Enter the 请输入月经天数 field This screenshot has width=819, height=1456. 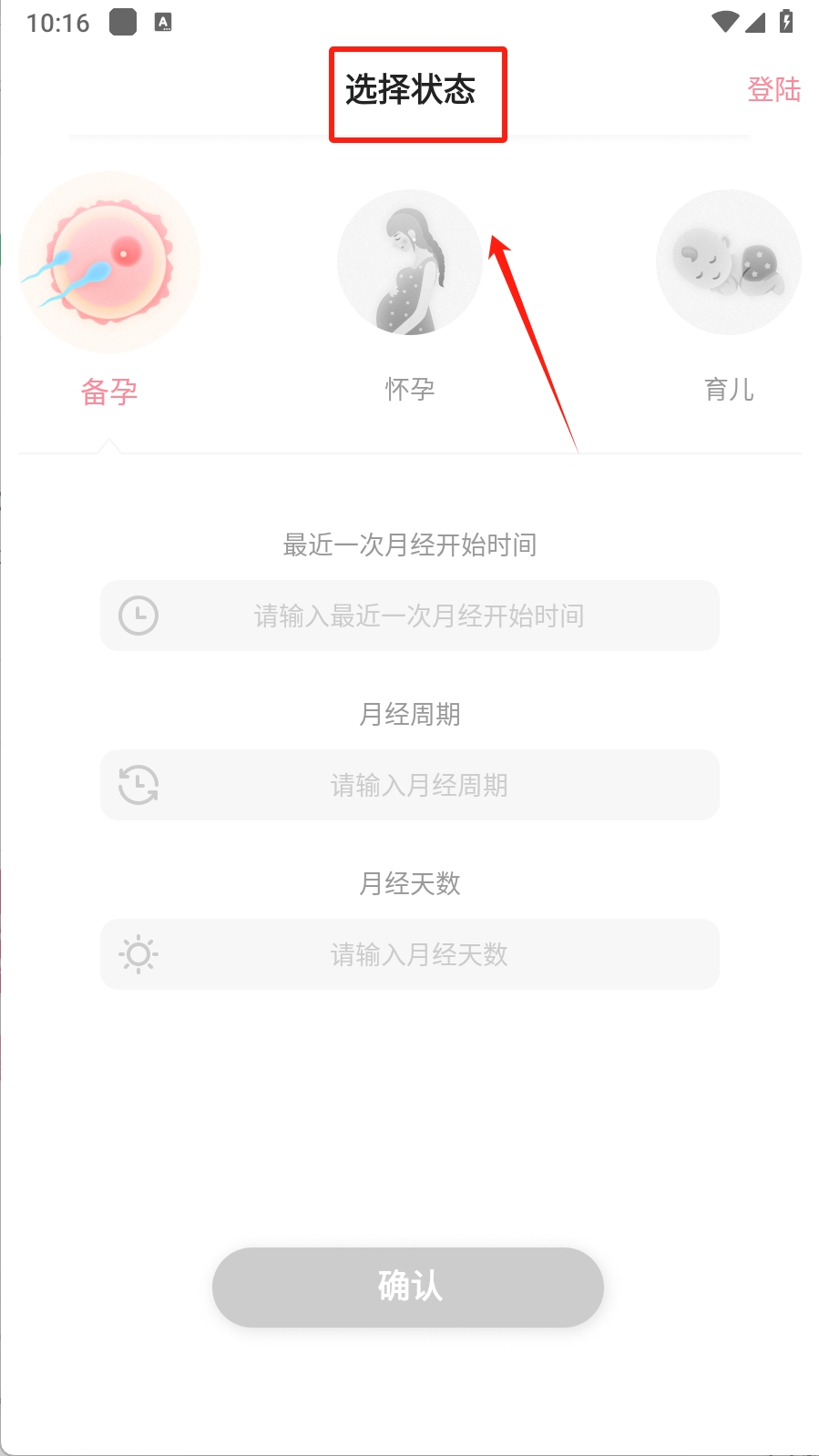coord(410,954)
